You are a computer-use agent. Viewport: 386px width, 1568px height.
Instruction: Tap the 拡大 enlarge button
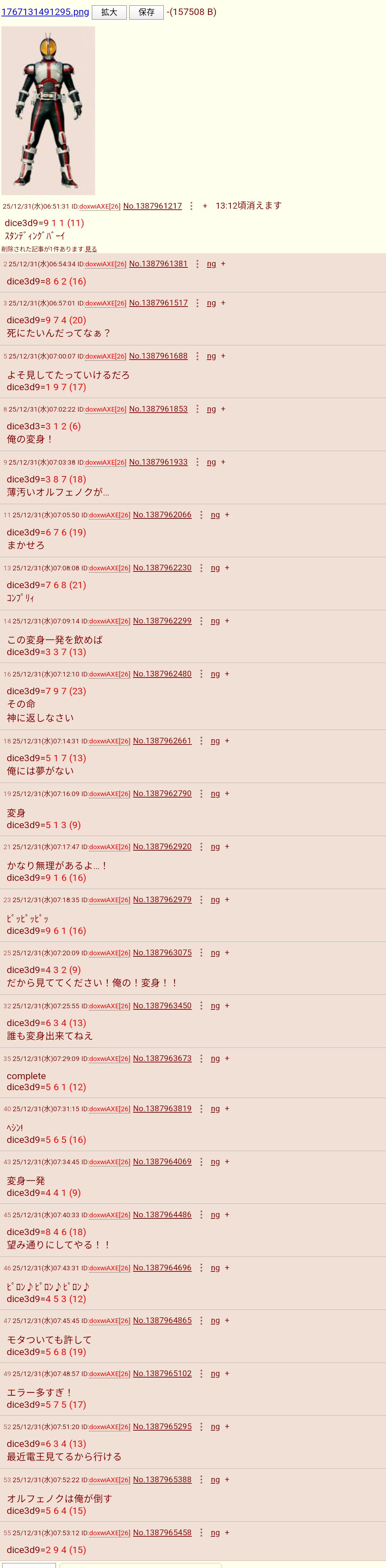click(x=109, y=12)
